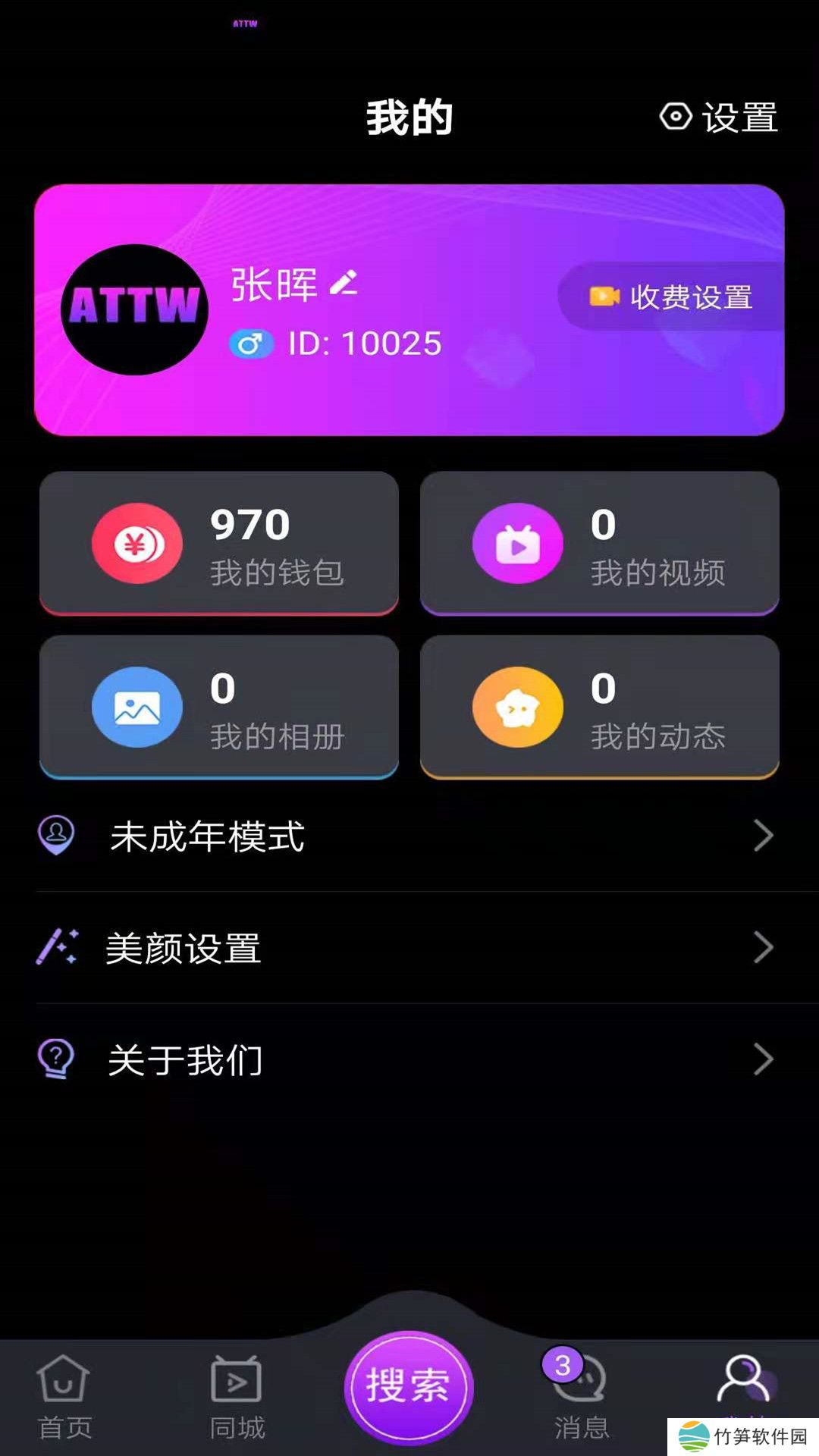819x1456 pixels.
Task: Edit the nickname 张晖 with the pencil icon
Action: pyautogui.click(x=344, y=283)
